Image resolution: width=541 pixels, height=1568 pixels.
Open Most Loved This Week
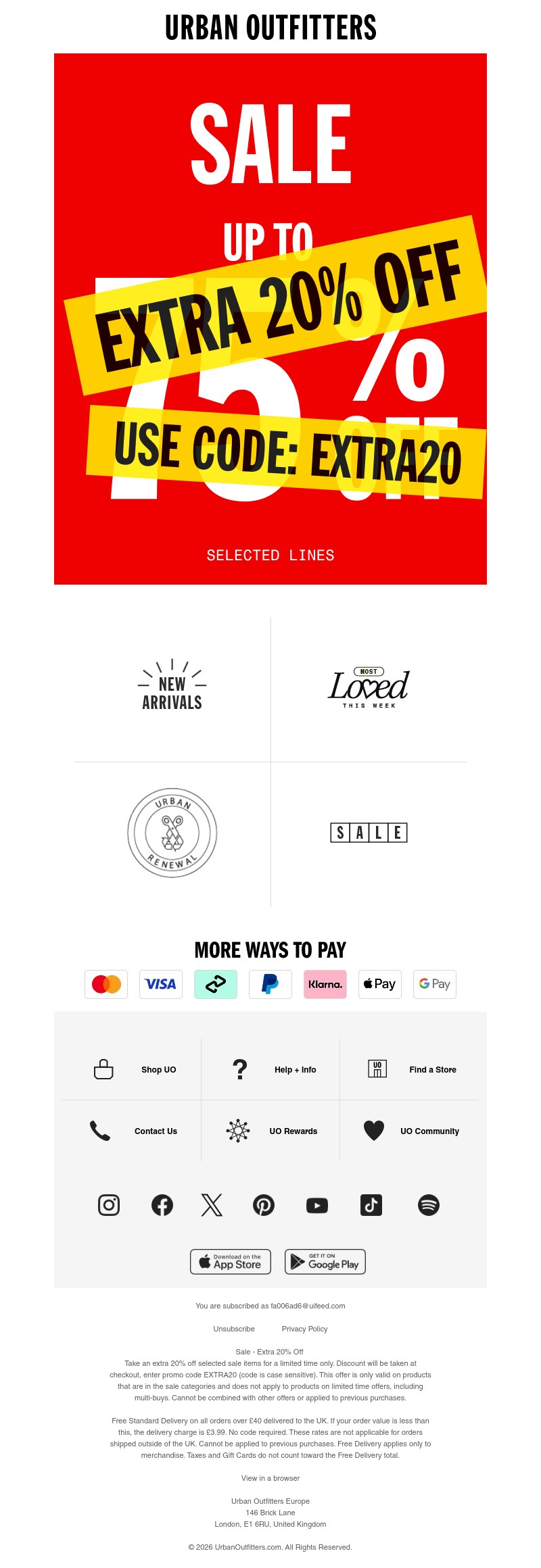pos(369,689)
